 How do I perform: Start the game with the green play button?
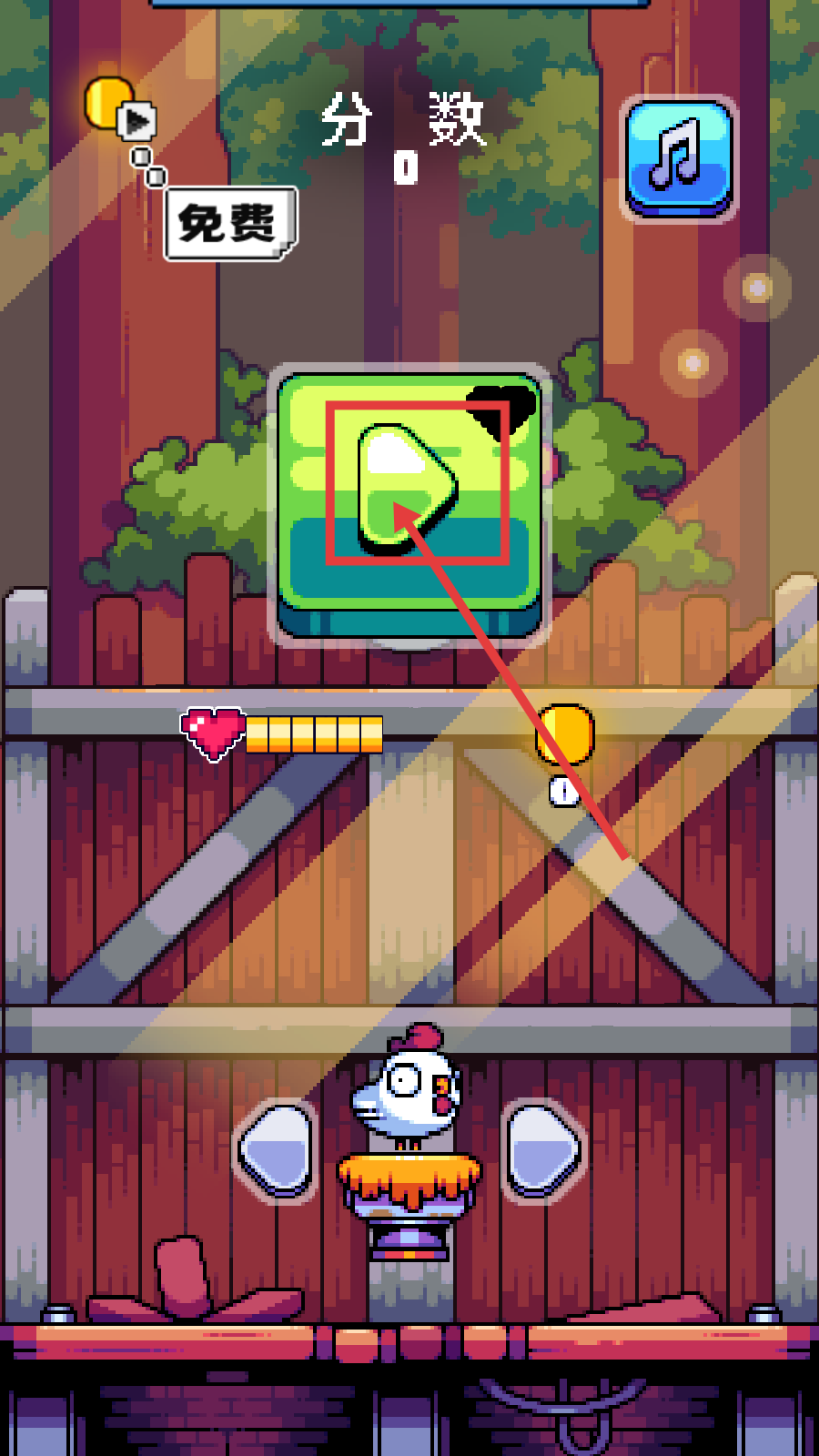409,491
